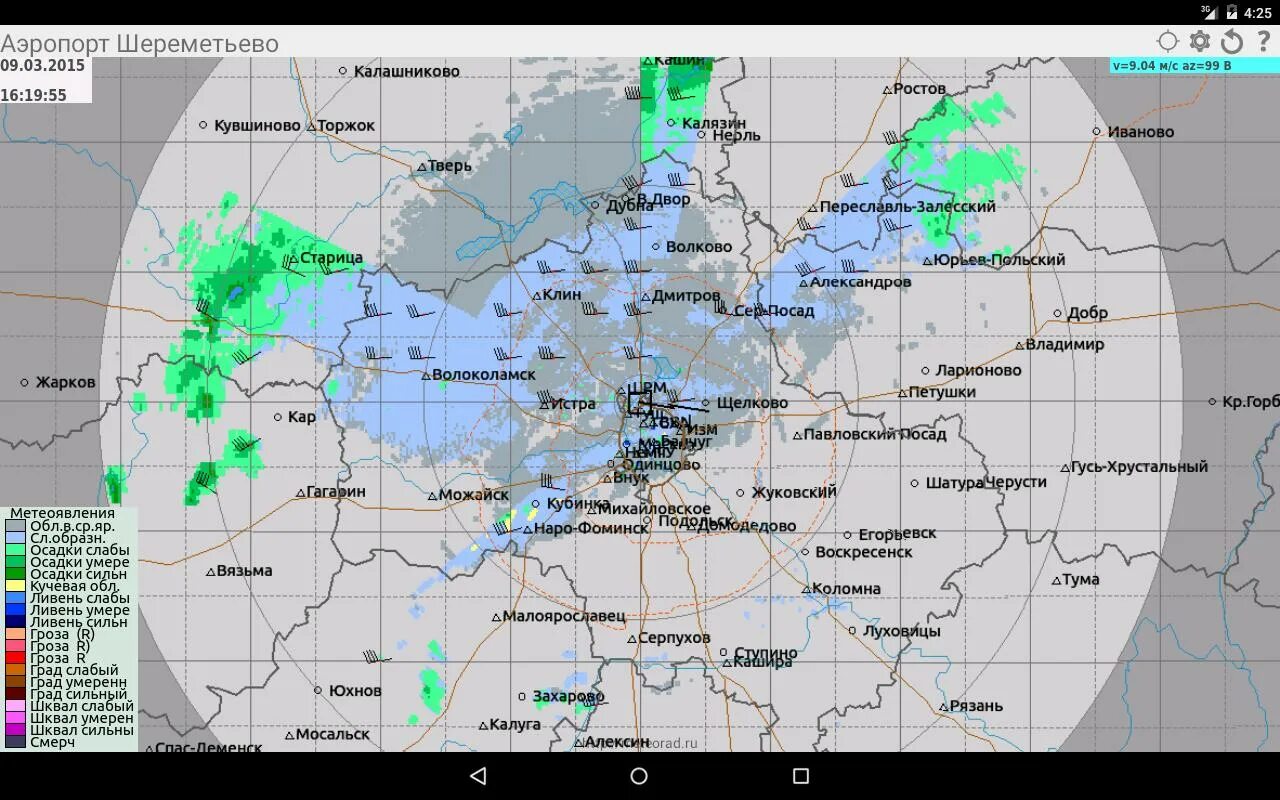
Task: Tap the system home button
Action: (x=639, y=776)
